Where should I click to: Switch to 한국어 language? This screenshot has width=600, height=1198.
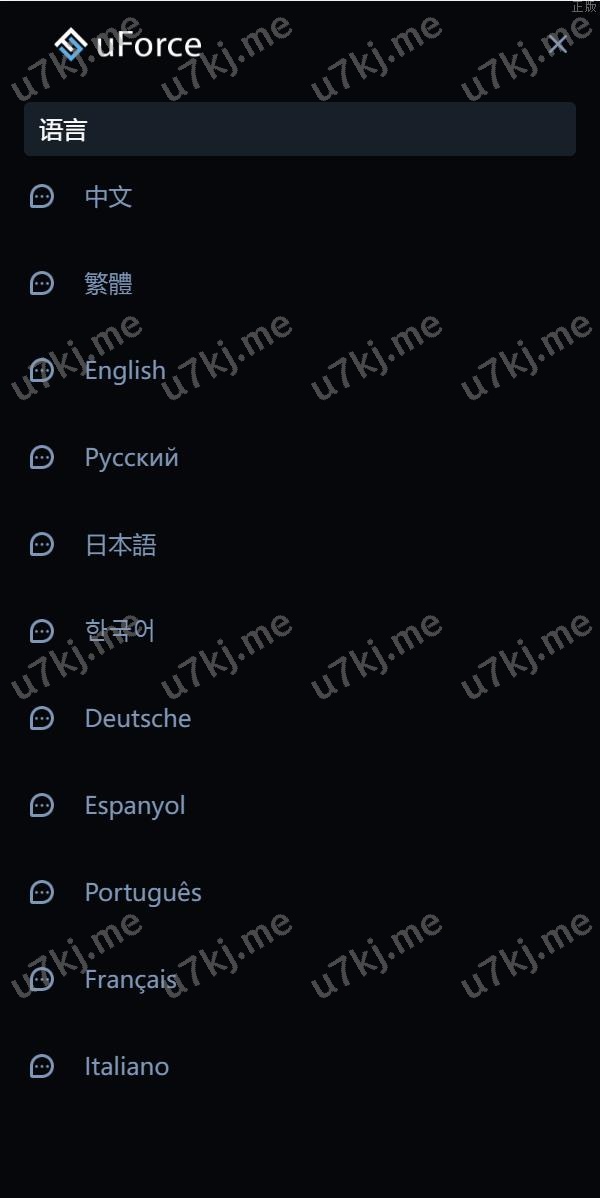pos(120,632)
